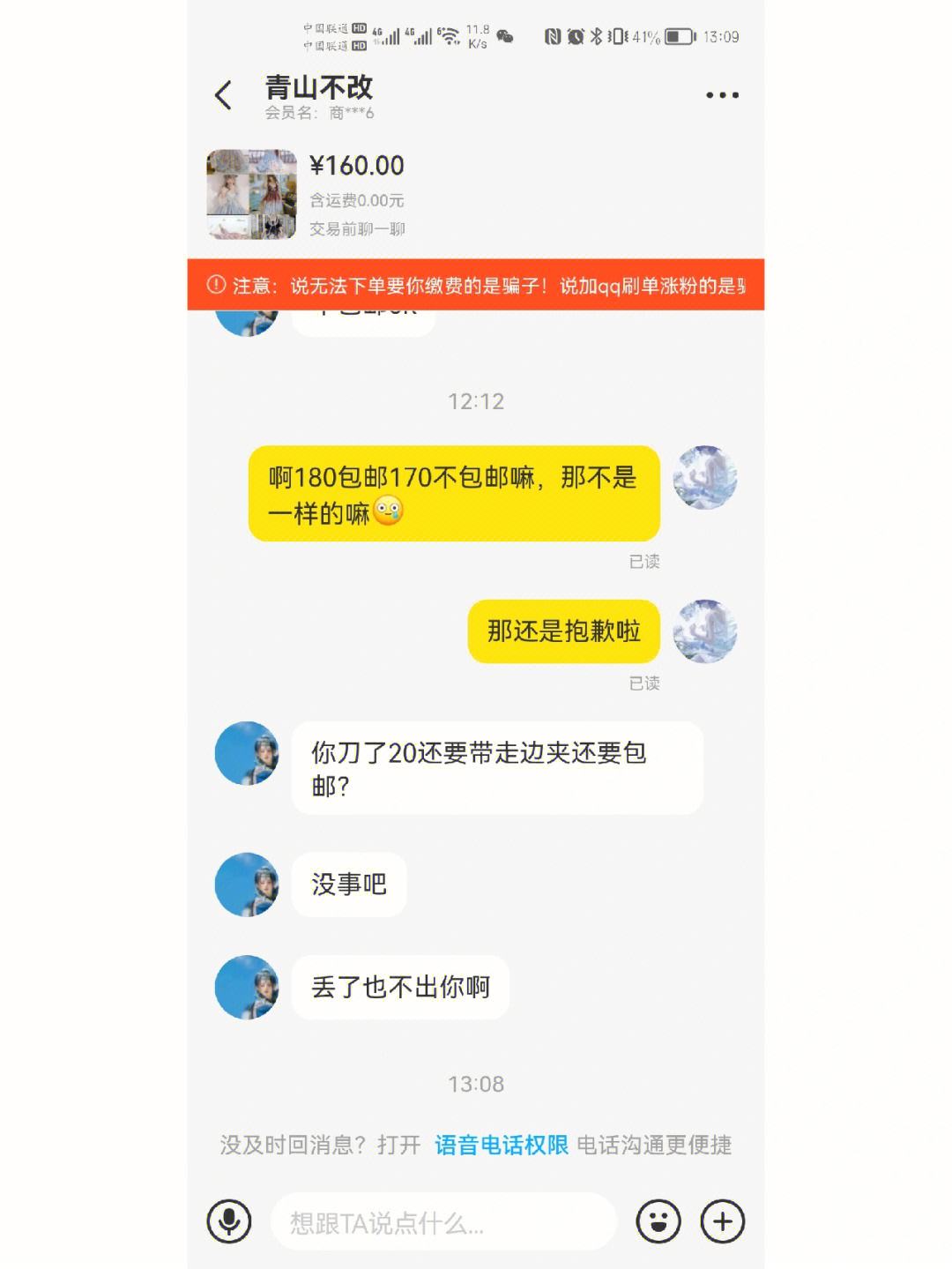Open the emoji picker
The width and height of the screenshot is (952, 1269).
pos(658,1221)
